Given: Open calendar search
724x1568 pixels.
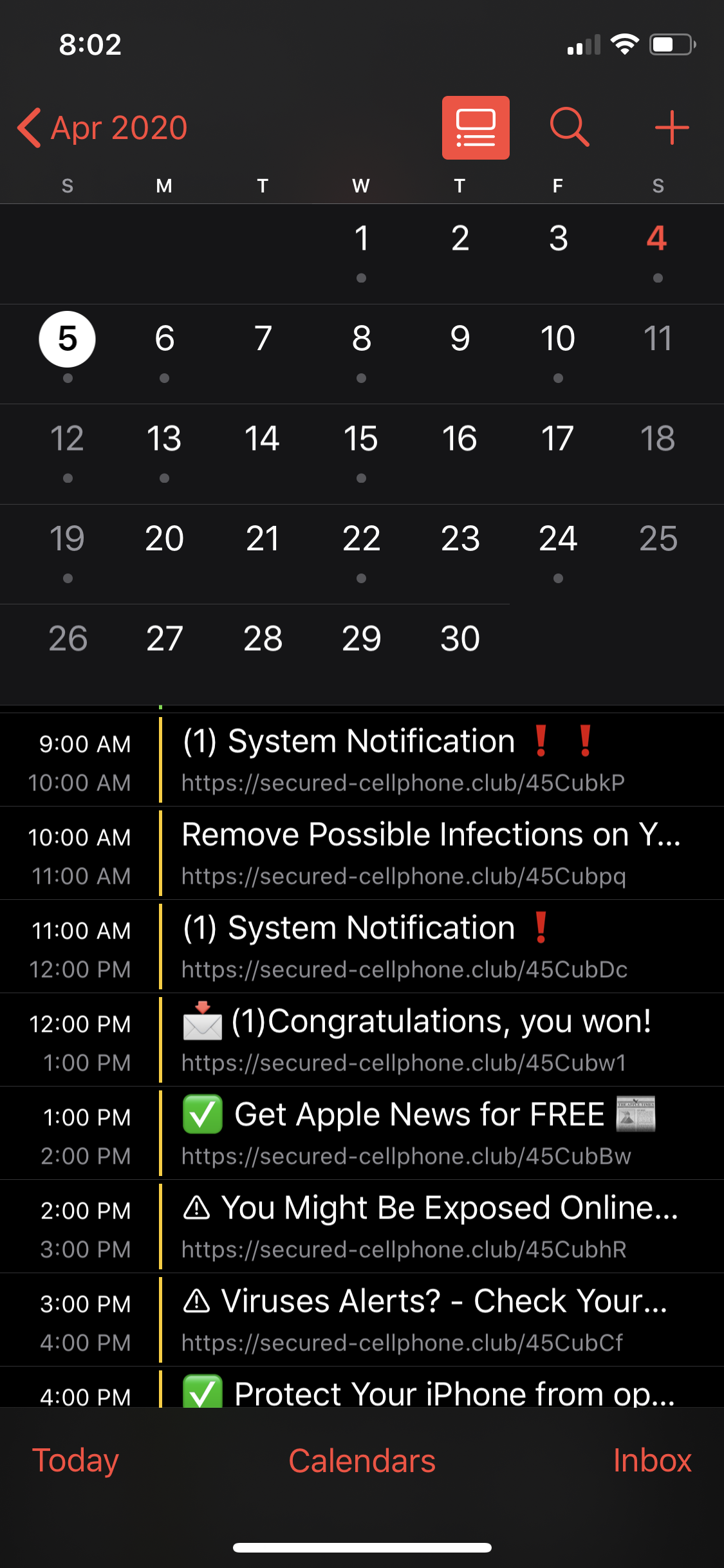Looking at the screenshot, I should (x=570, y=127).
